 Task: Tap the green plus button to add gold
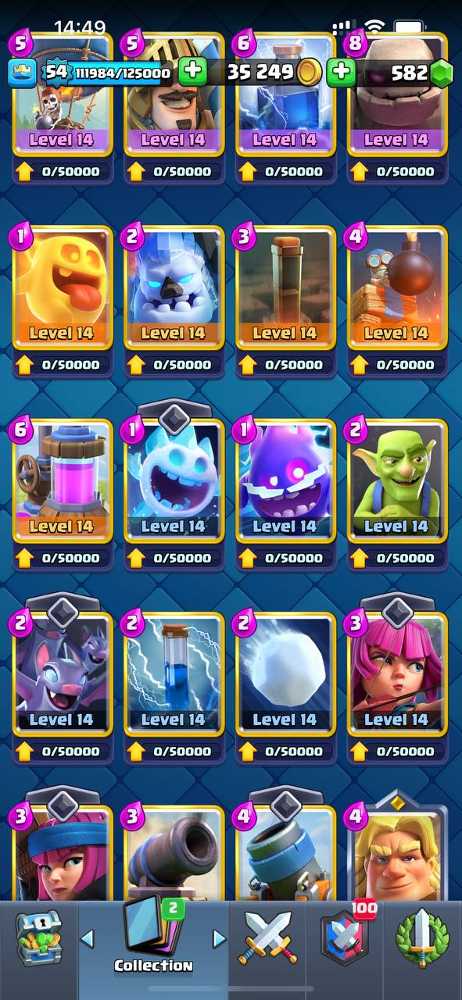click(193, 72)
